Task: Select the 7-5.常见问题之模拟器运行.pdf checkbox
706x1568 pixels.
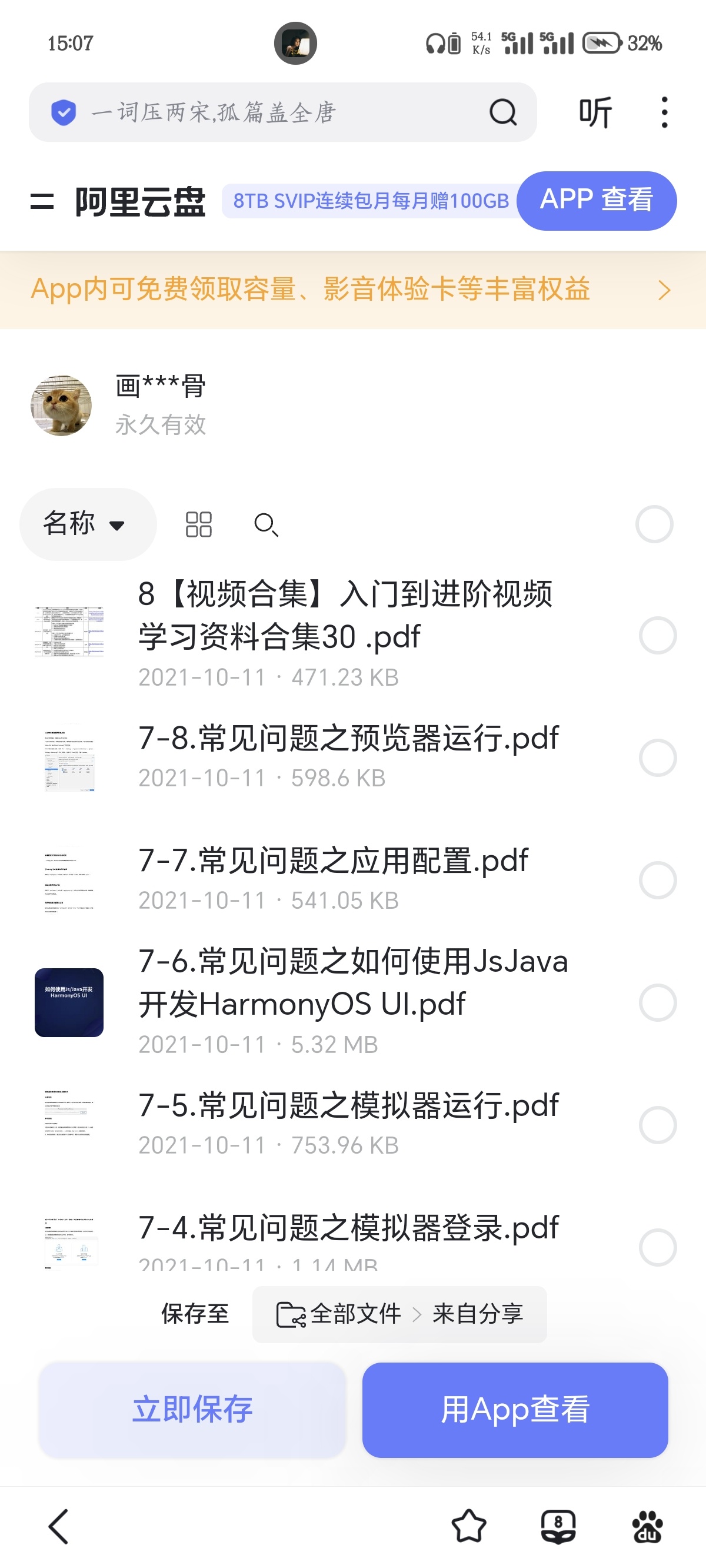Action: (657, 1125)
